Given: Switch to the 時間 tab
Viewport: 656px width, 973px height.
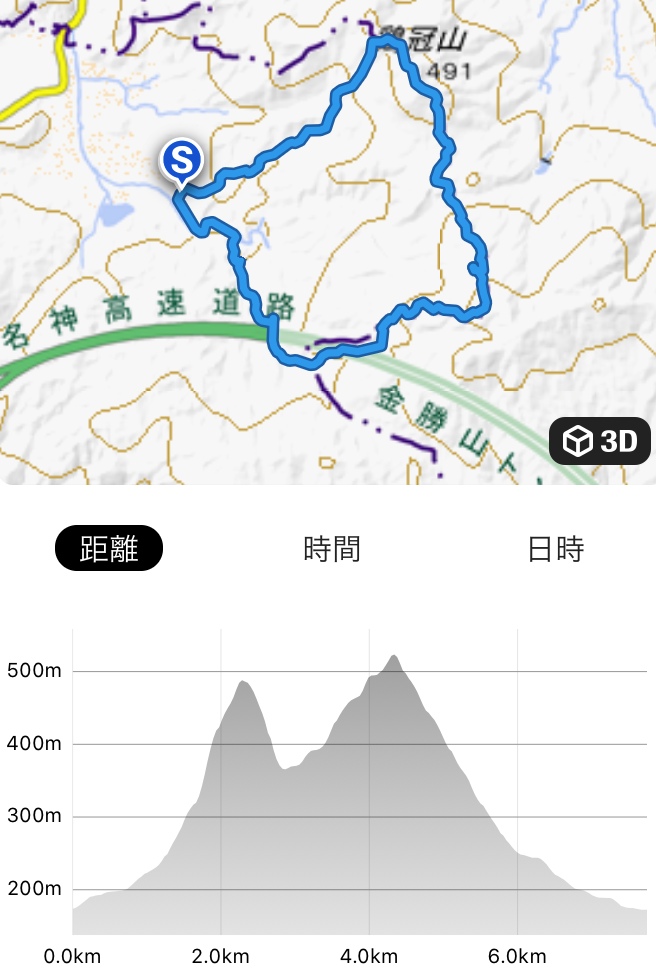Looking at the screenshot, I should tap(332, 549).
